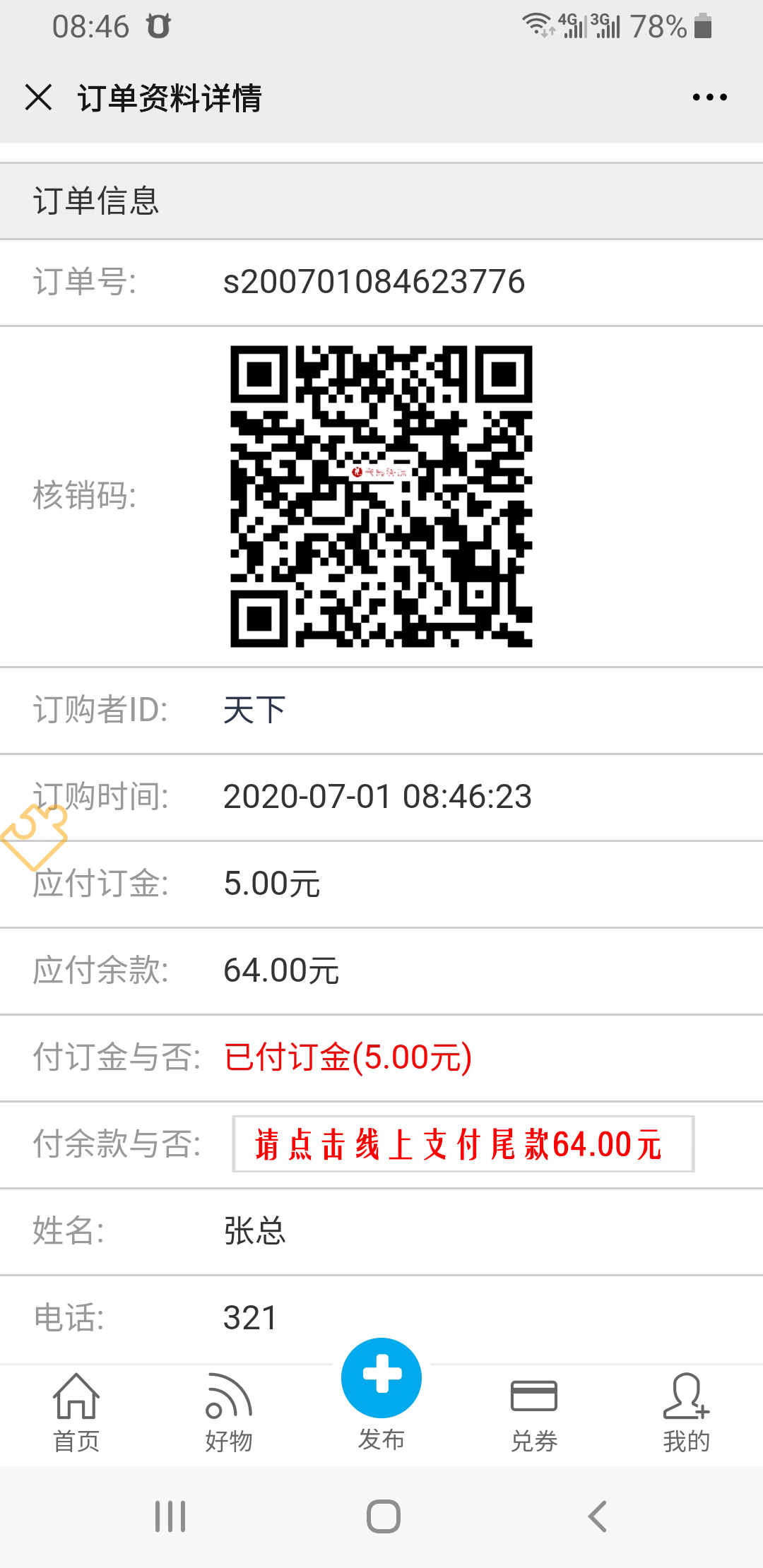Open the three-dot overflow menu
Viewport: 763px width, 1568px height.
pyautogui.click(x=709, y=97)
